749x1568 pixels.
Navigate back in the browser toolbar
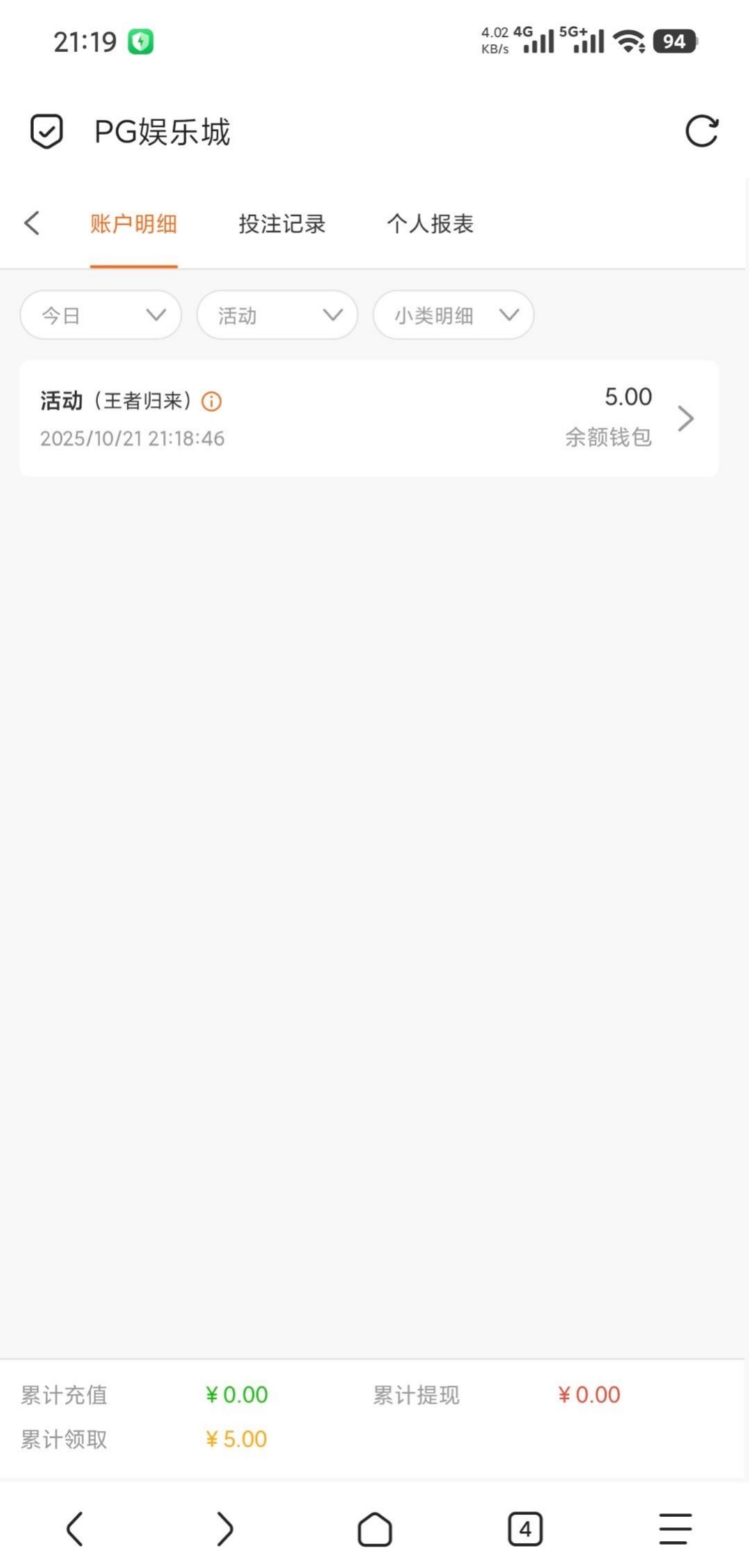point(74,1529)
